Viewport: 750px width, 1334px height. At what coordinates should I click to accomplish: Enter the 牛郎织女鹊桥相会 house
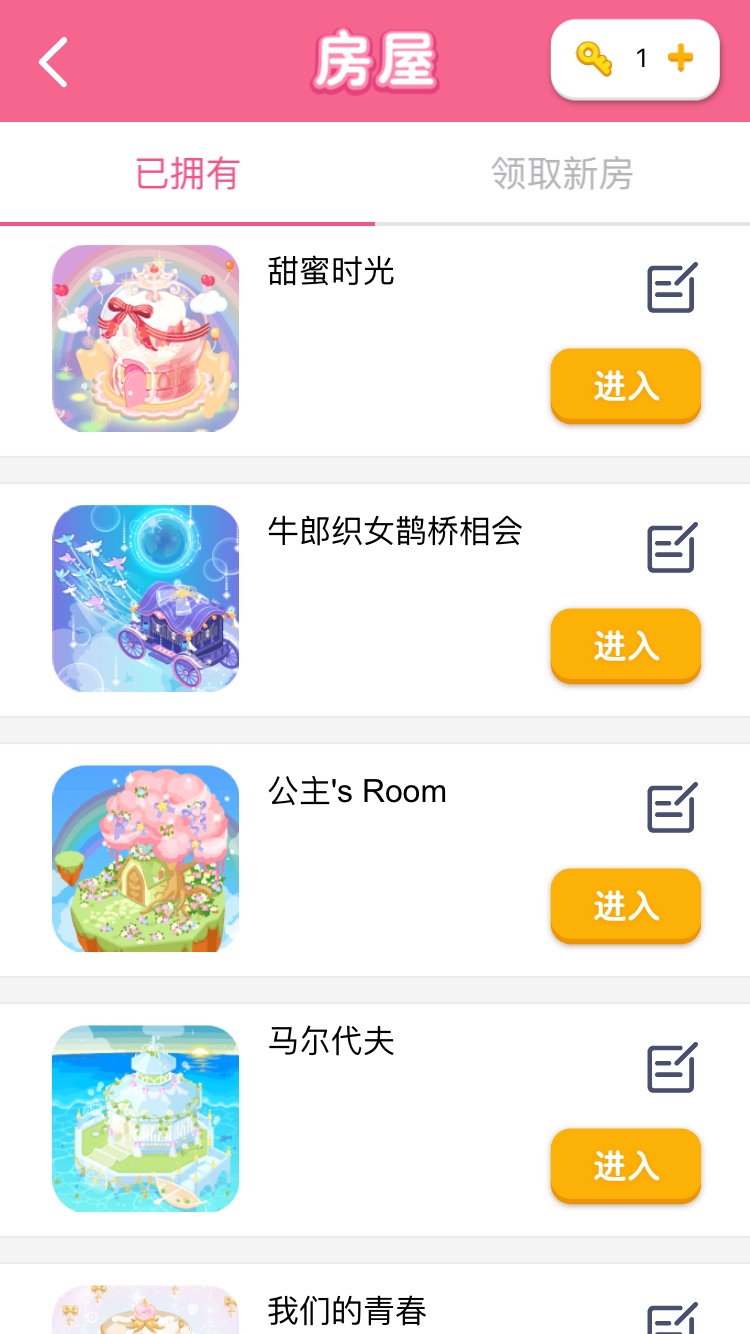pyautogui.click(x=625, y=645)
